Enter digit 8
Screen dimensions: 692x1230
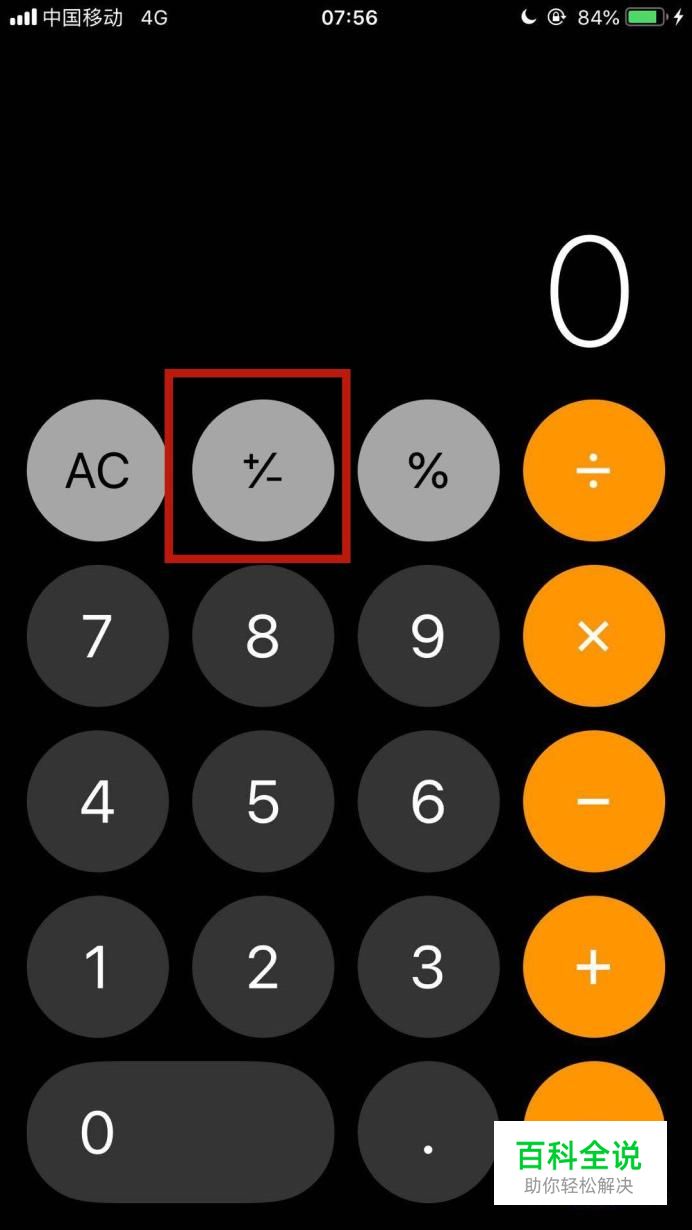pyautogui.click(x=263, y=636)
